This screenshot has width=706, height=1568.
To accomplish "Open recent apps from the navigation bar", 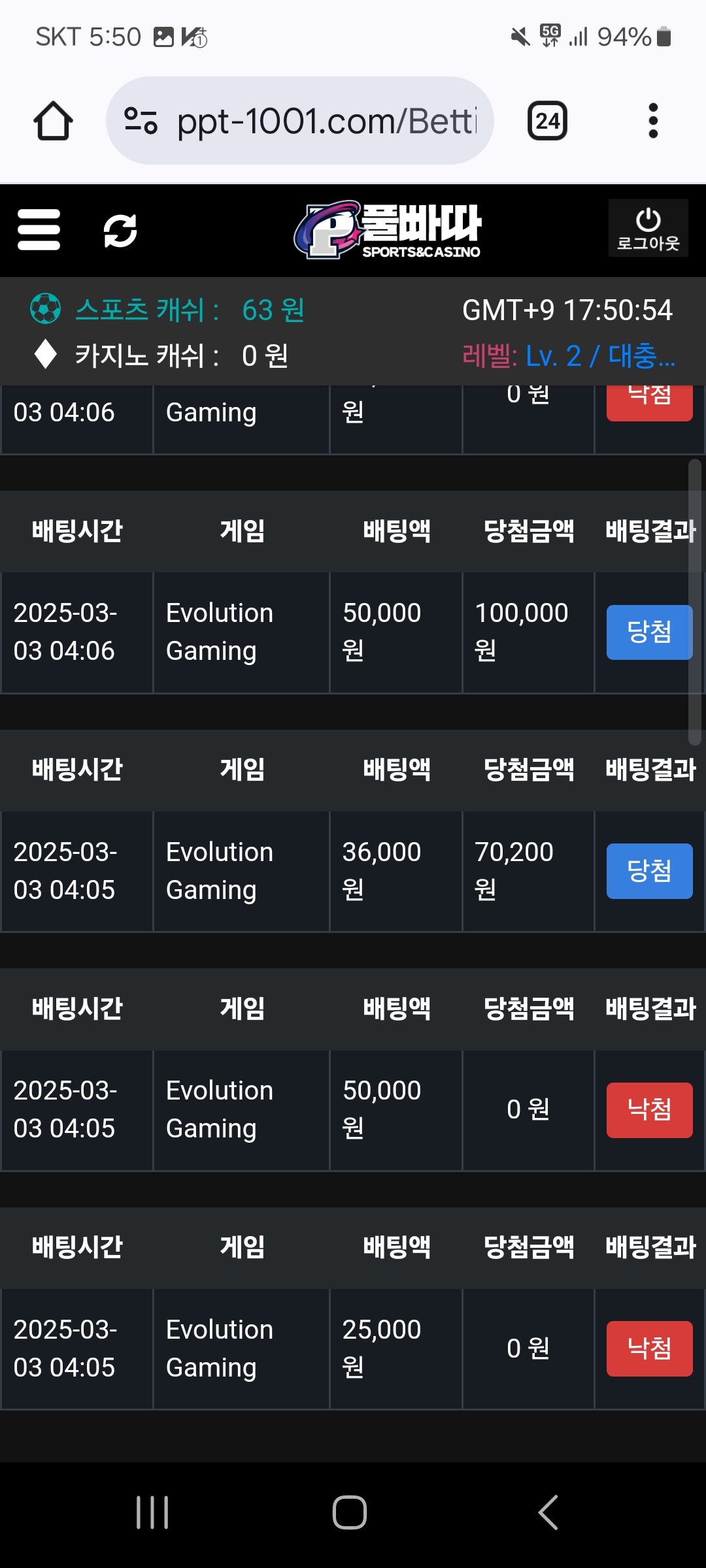I will pos(152,1512).
